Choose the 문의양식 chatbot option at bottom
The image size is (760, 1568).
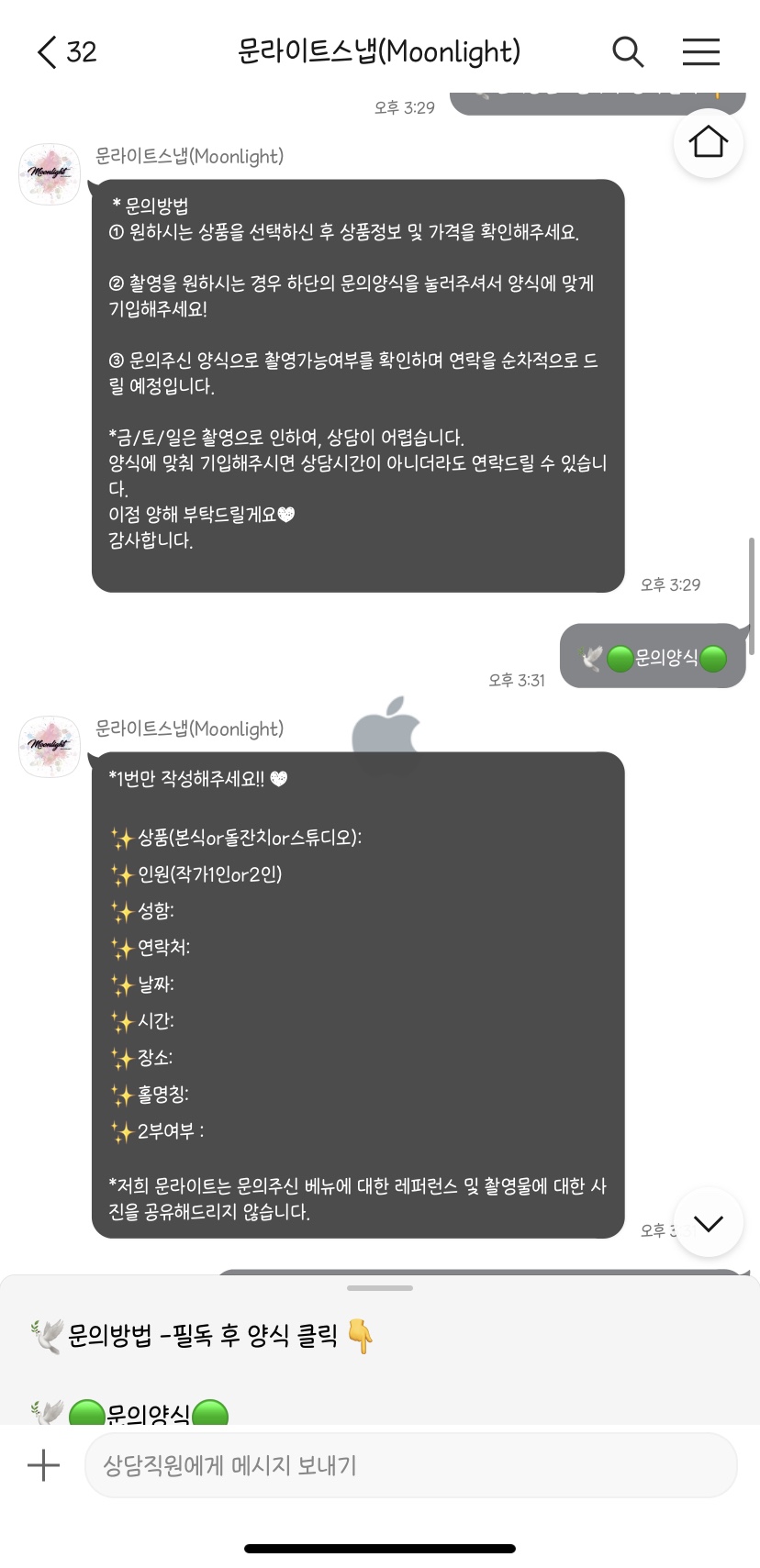tap(129, 1413)
